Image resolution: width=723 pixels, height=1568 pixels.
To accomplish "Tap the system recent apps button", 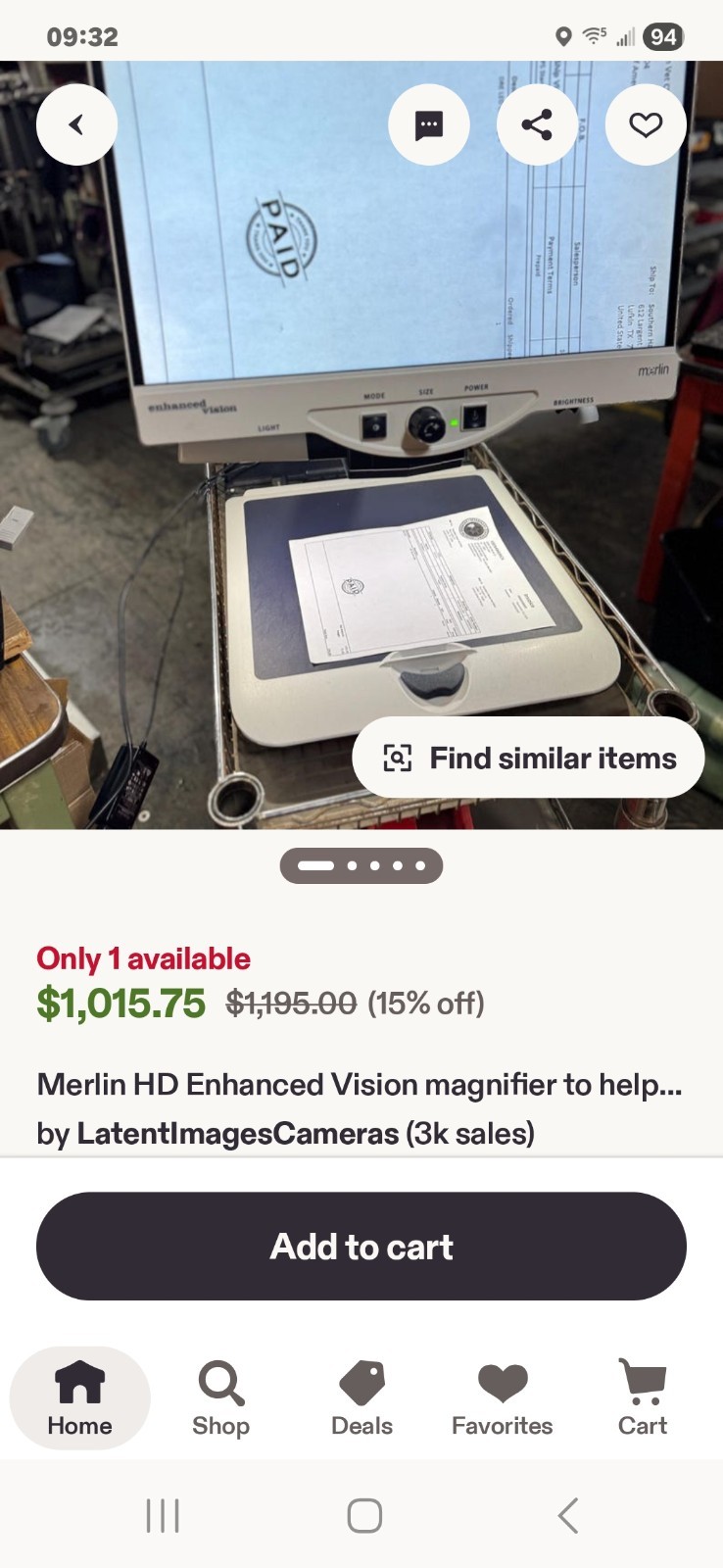I will (x=163, y=1515).
